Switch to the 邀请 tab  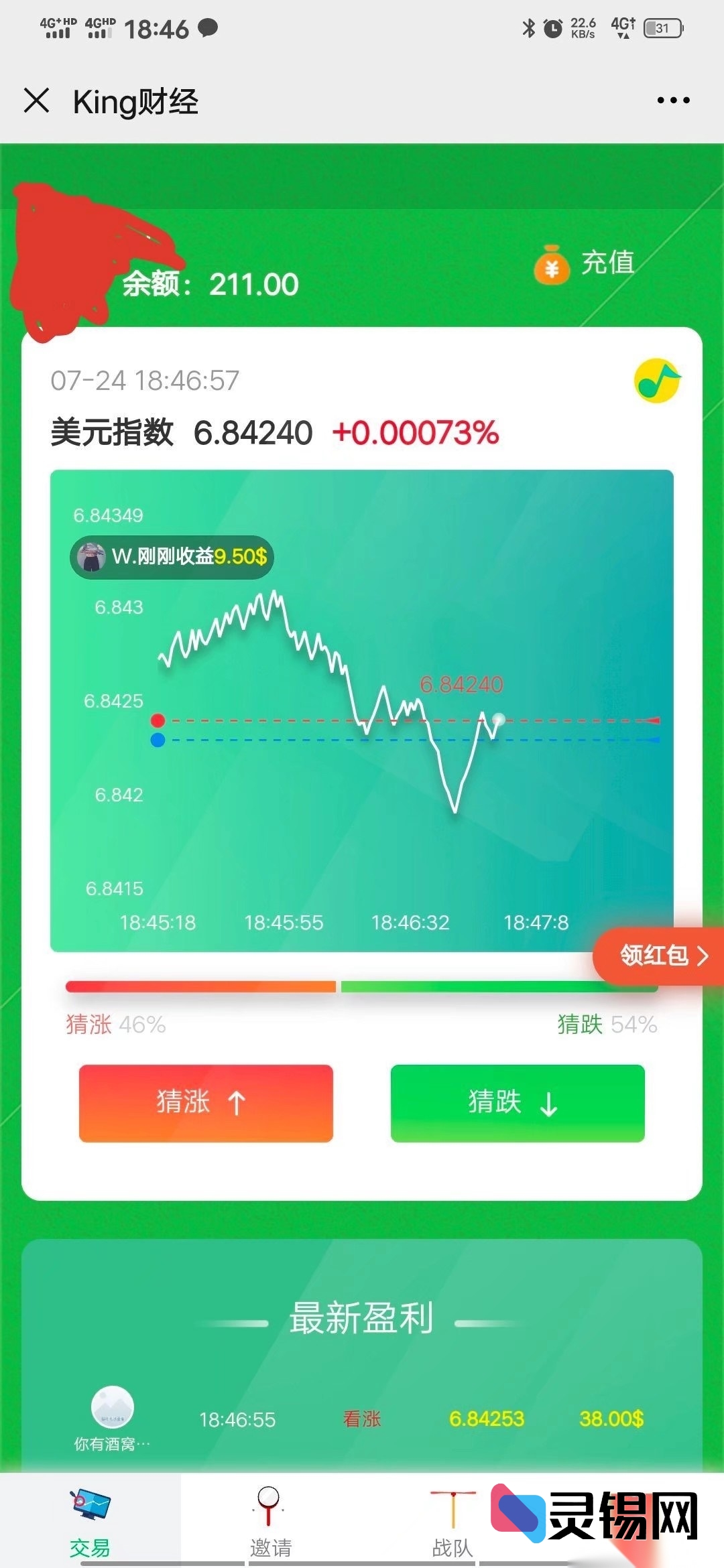[270, 1520]
